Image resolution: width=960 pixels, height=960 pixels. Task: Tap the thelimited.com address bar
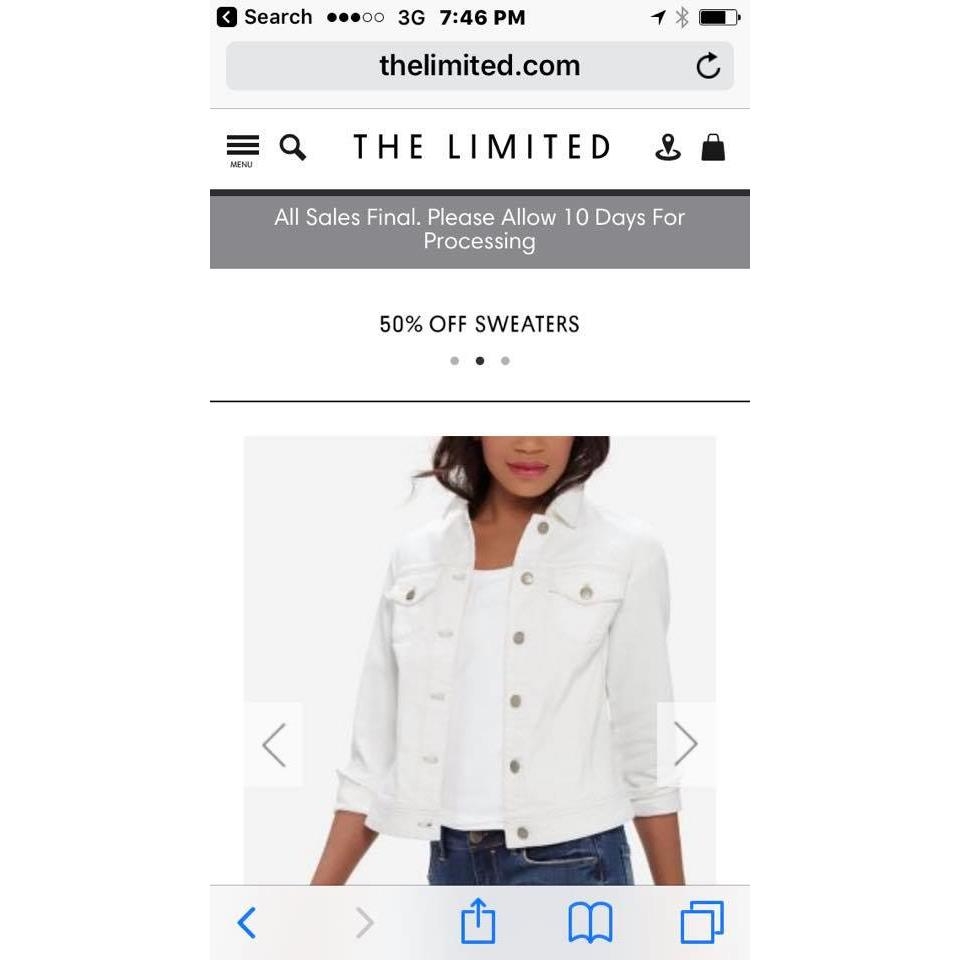[478, 66]
